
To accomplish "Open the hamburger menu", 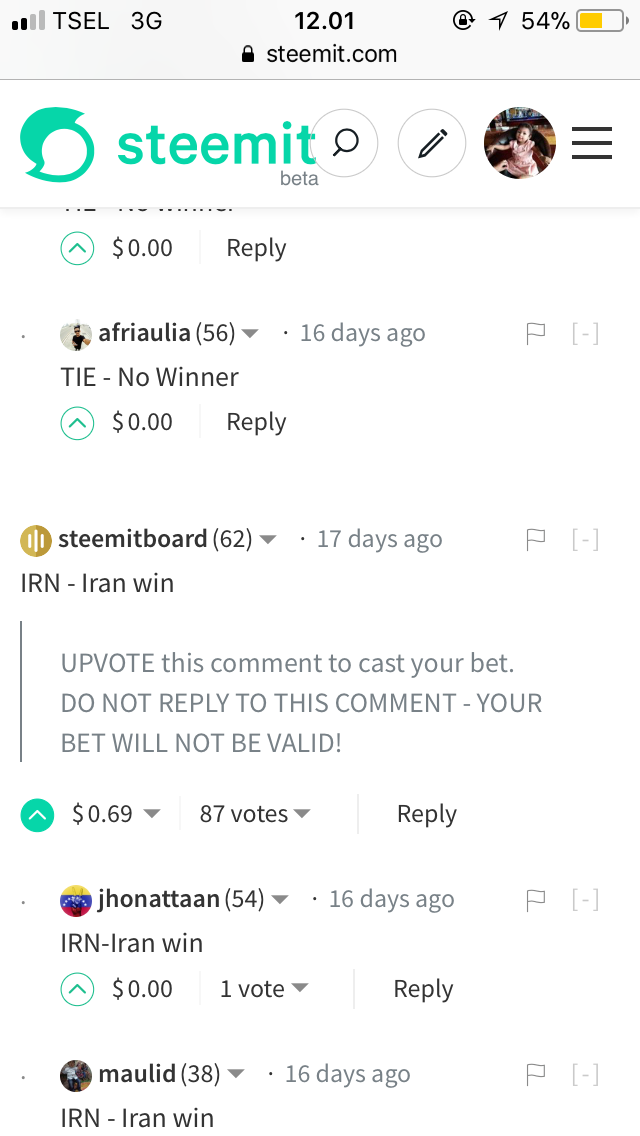I will pos(592,143).
